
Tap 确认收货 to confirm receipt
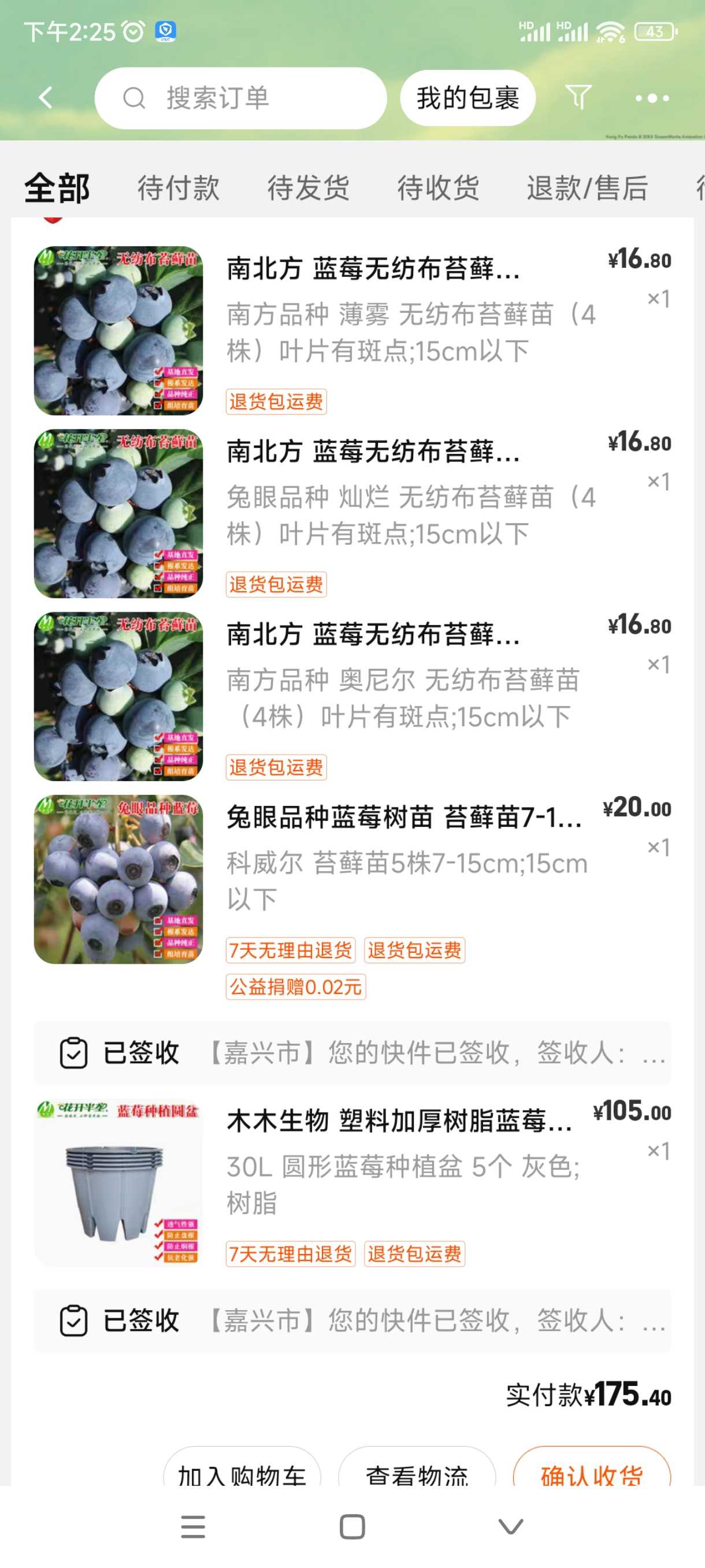point(592,1467)
